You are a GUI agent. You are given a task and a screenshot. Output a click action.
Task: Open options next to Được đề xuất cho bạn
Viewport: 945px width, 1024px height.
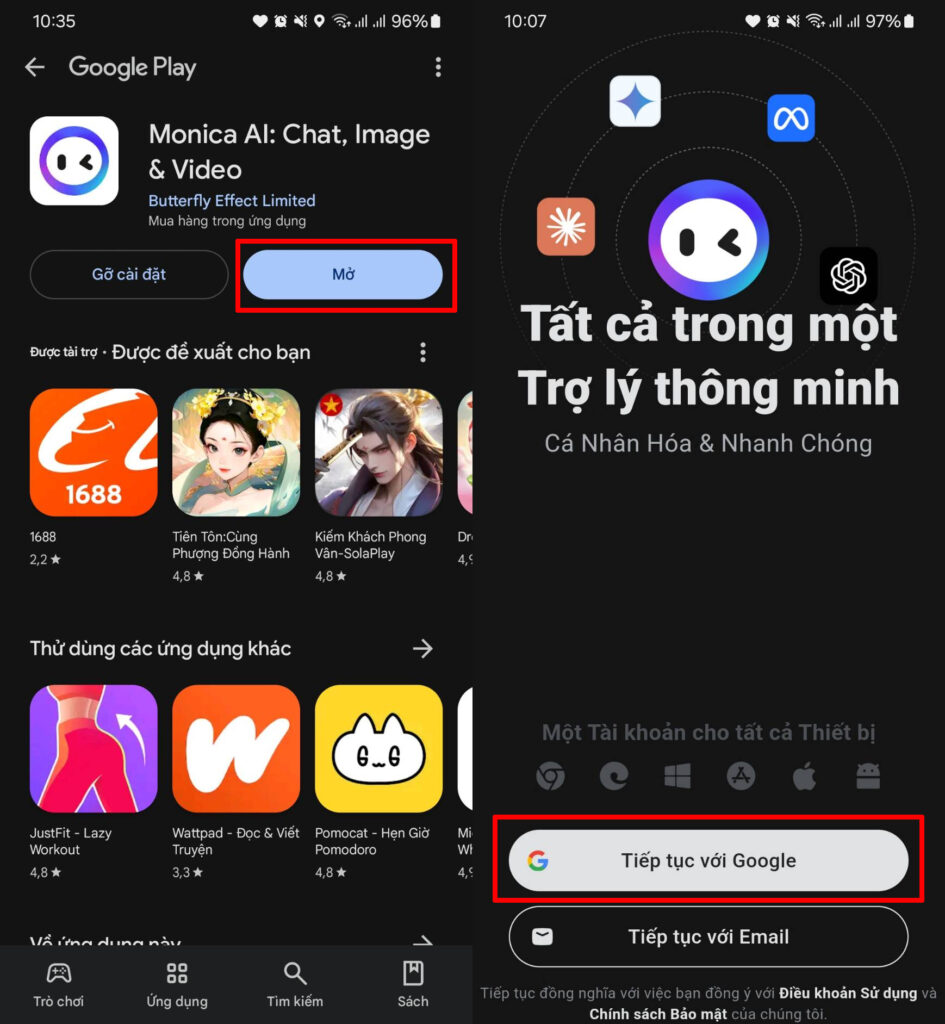(x=423, y=352)
